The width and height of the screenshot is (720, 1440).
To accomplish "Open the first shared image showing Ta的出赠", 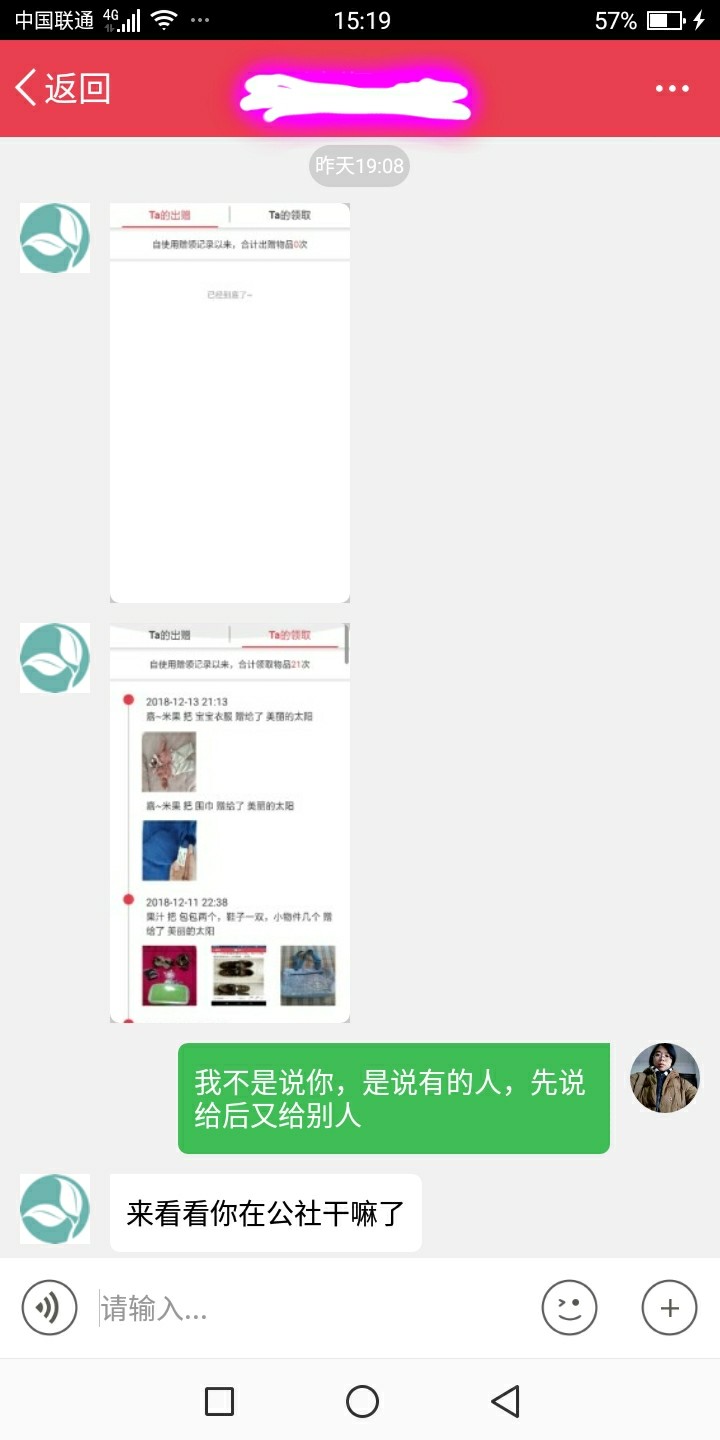I will click(230, 403).
